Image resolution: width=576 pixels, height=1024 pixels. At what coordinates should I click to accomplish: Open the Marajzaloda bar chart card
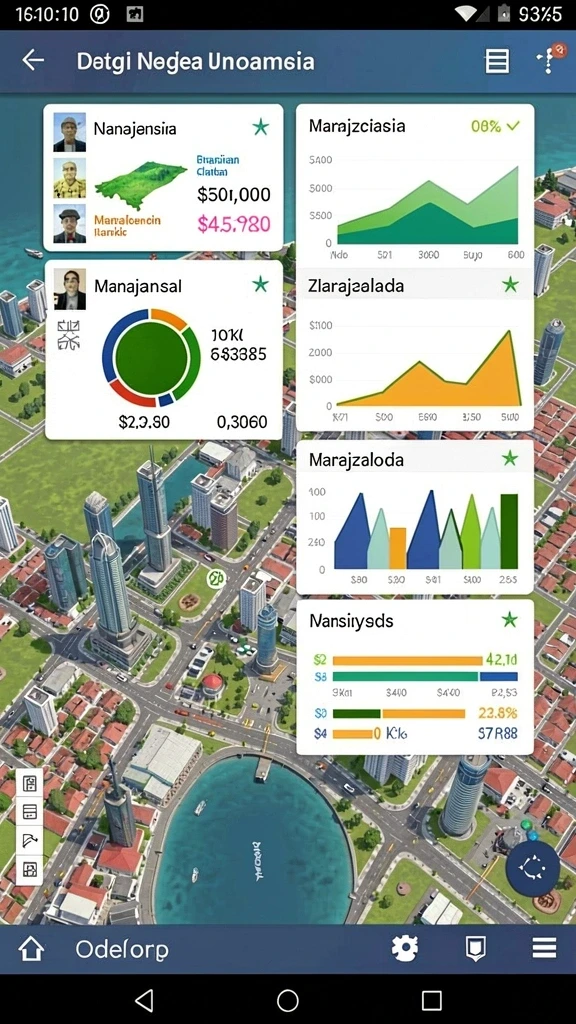[415, 517]
